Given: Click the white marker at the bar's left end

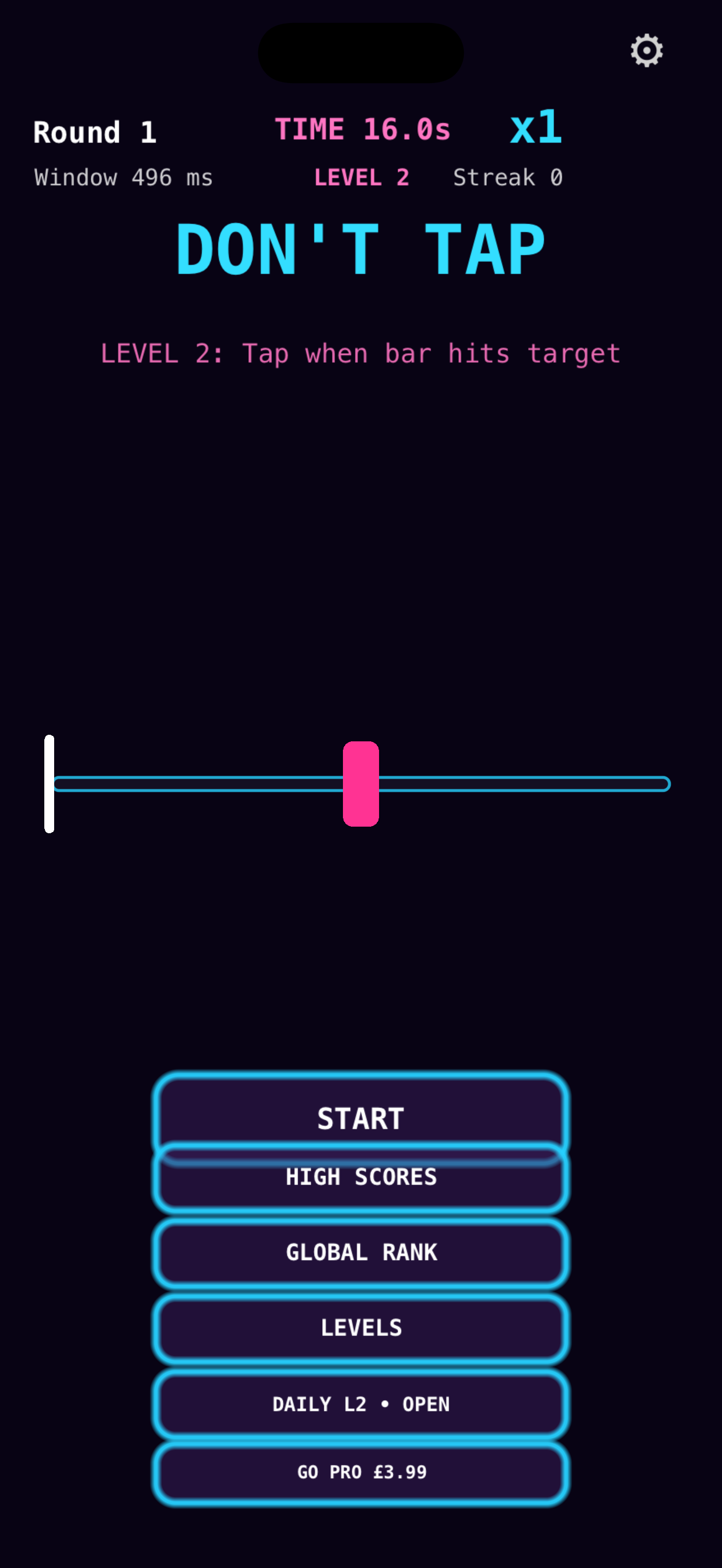Looking at the screenshot, I should click(x=49, y=785).
